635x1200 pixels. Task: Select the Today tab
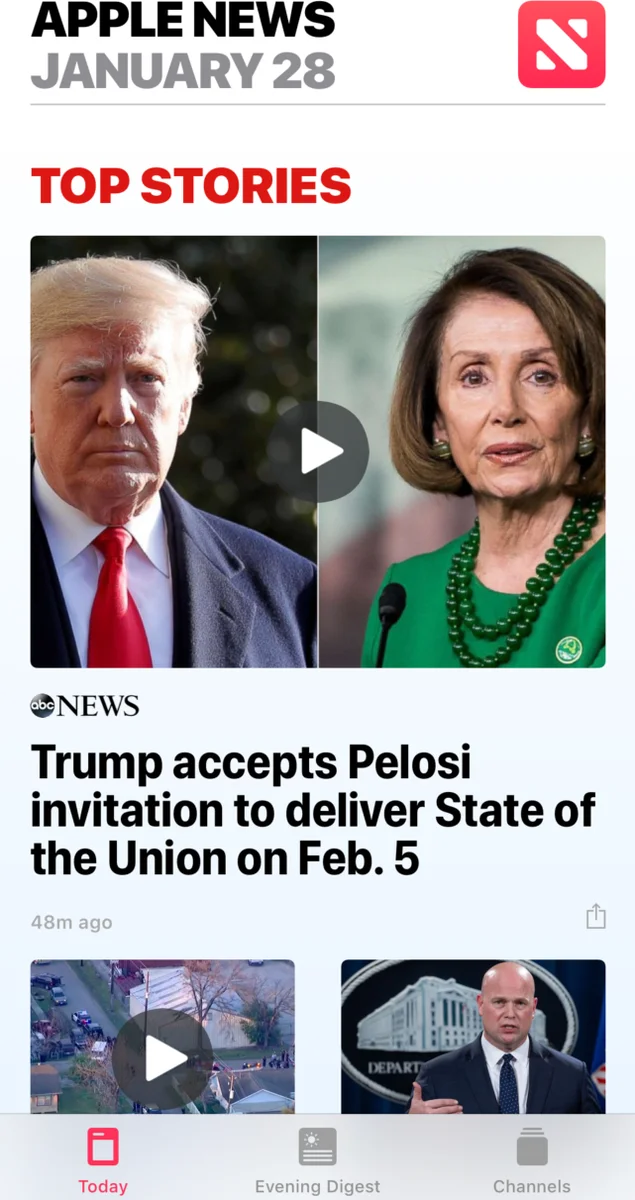pos(103,1160)
